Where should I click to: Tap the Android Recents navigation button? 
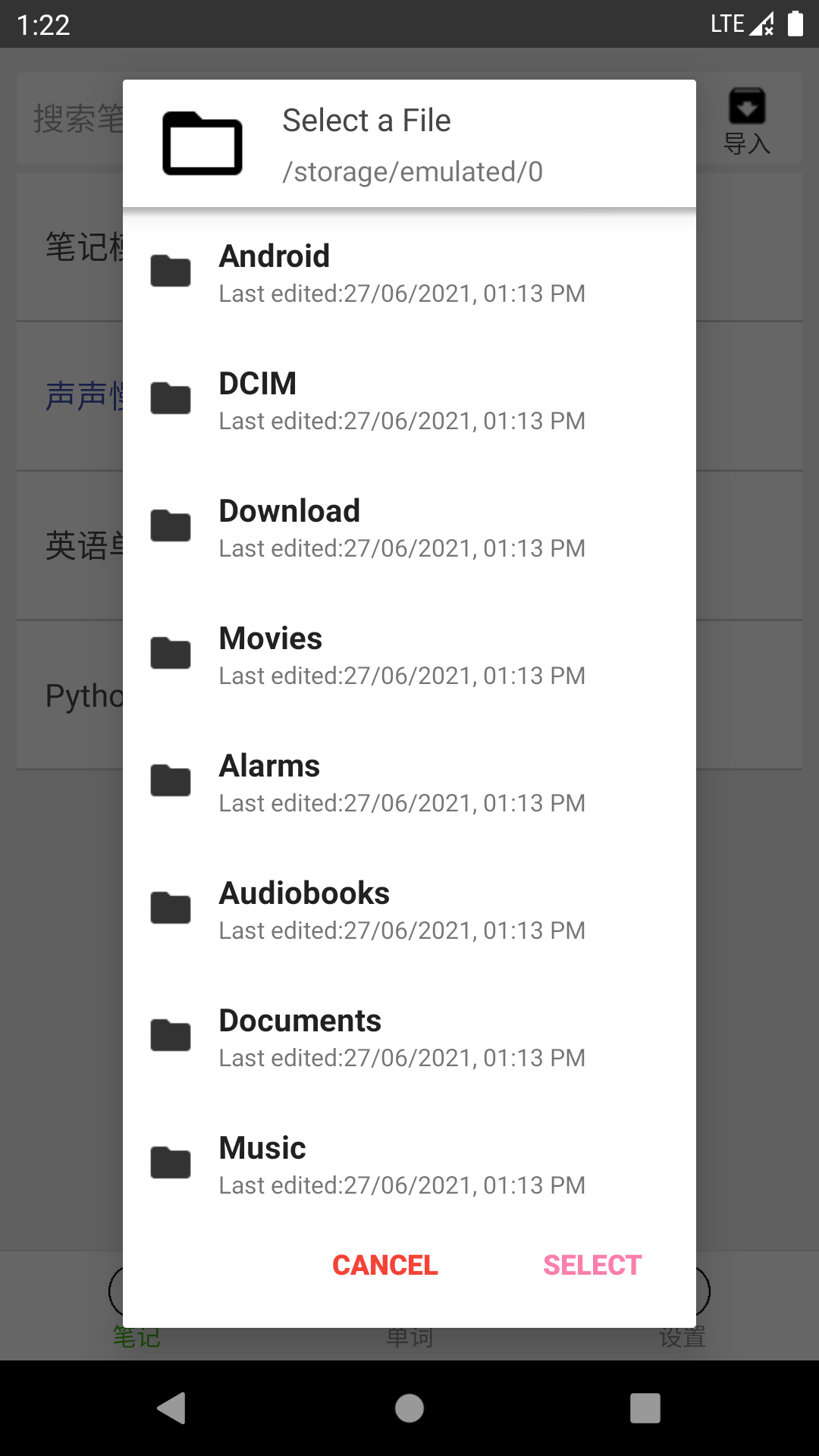(646, 1409)
